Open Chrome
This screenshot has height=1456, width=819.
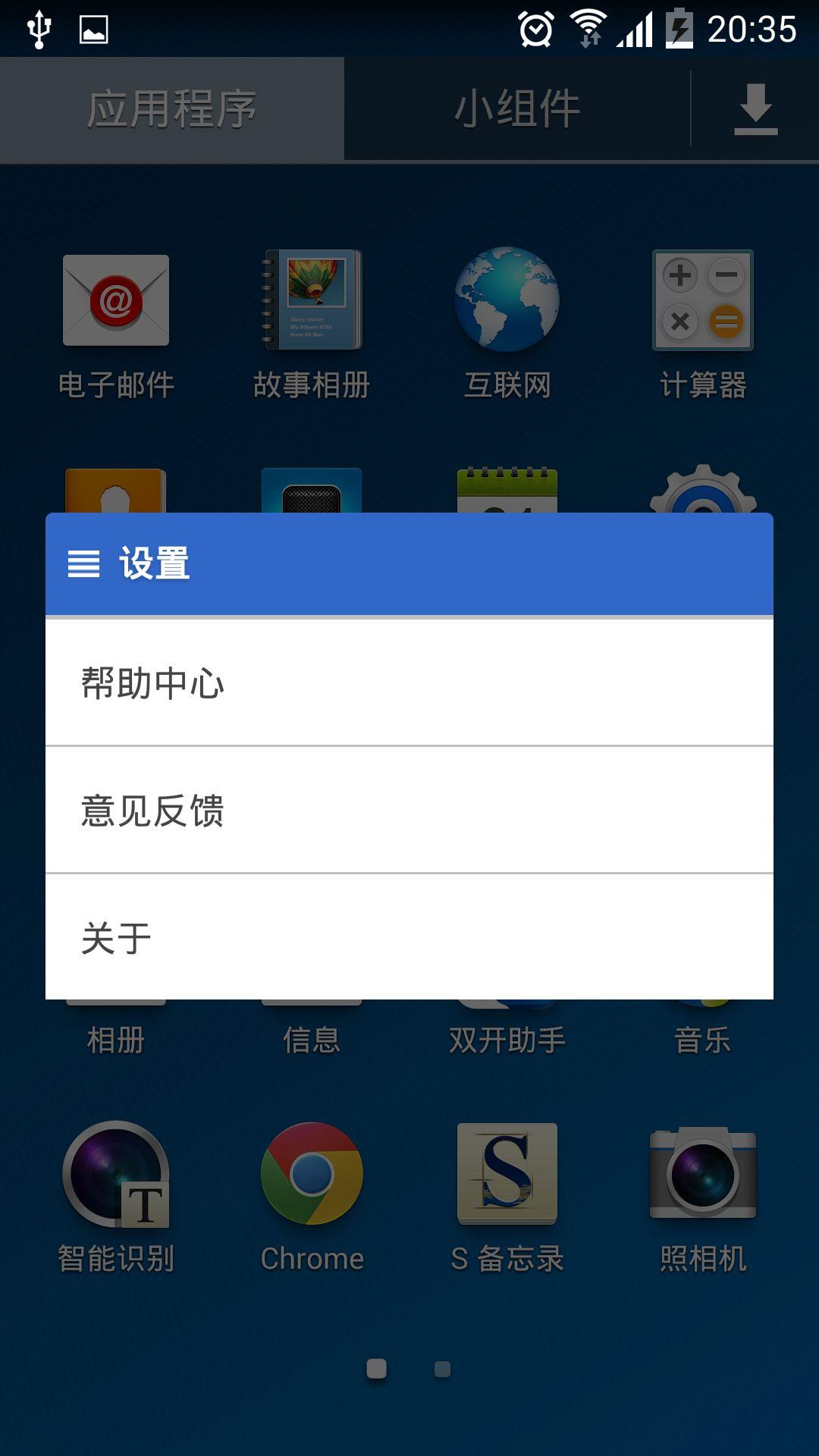coord(312,1198)
